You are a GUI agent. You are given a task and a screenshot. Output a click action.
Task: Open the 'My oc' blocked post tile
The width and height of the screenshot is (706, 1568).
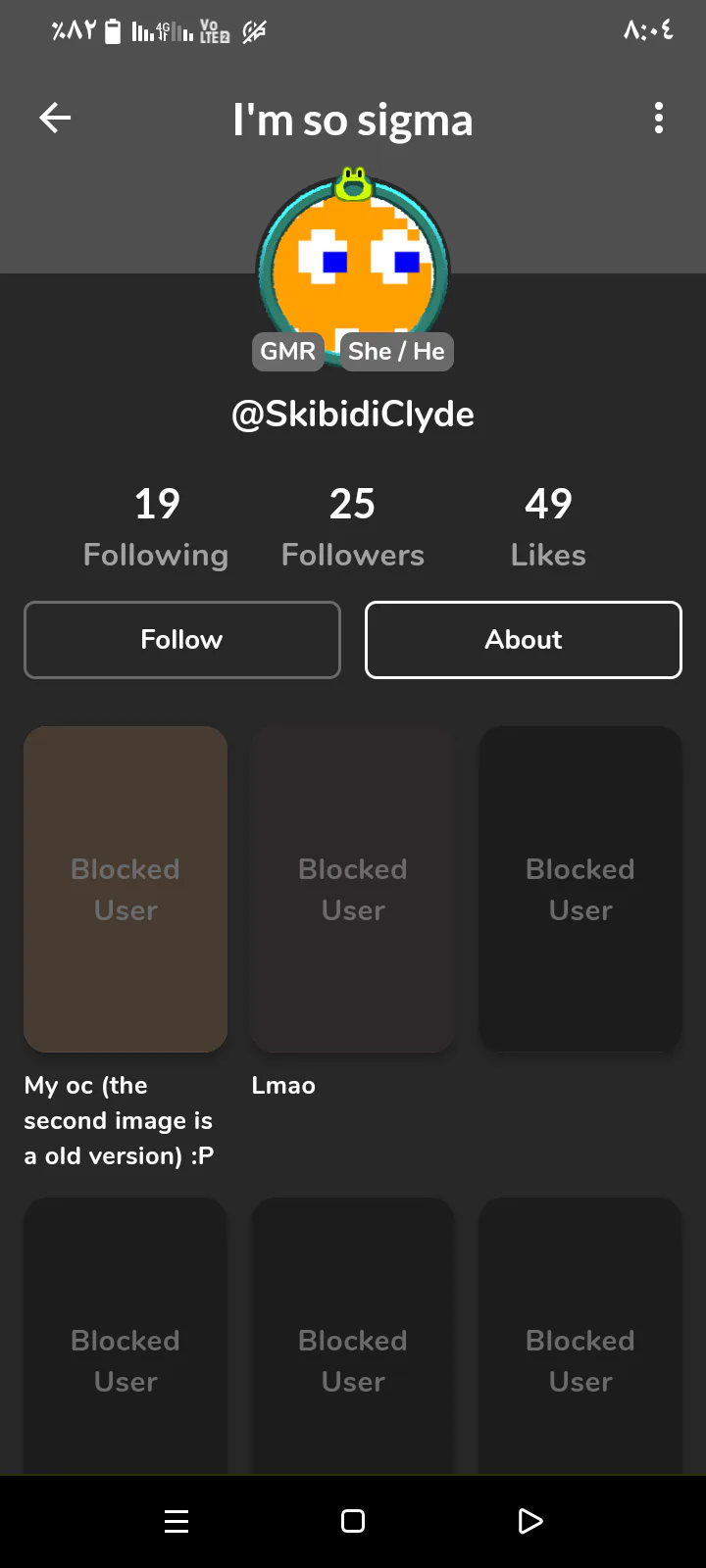point(126,890)
